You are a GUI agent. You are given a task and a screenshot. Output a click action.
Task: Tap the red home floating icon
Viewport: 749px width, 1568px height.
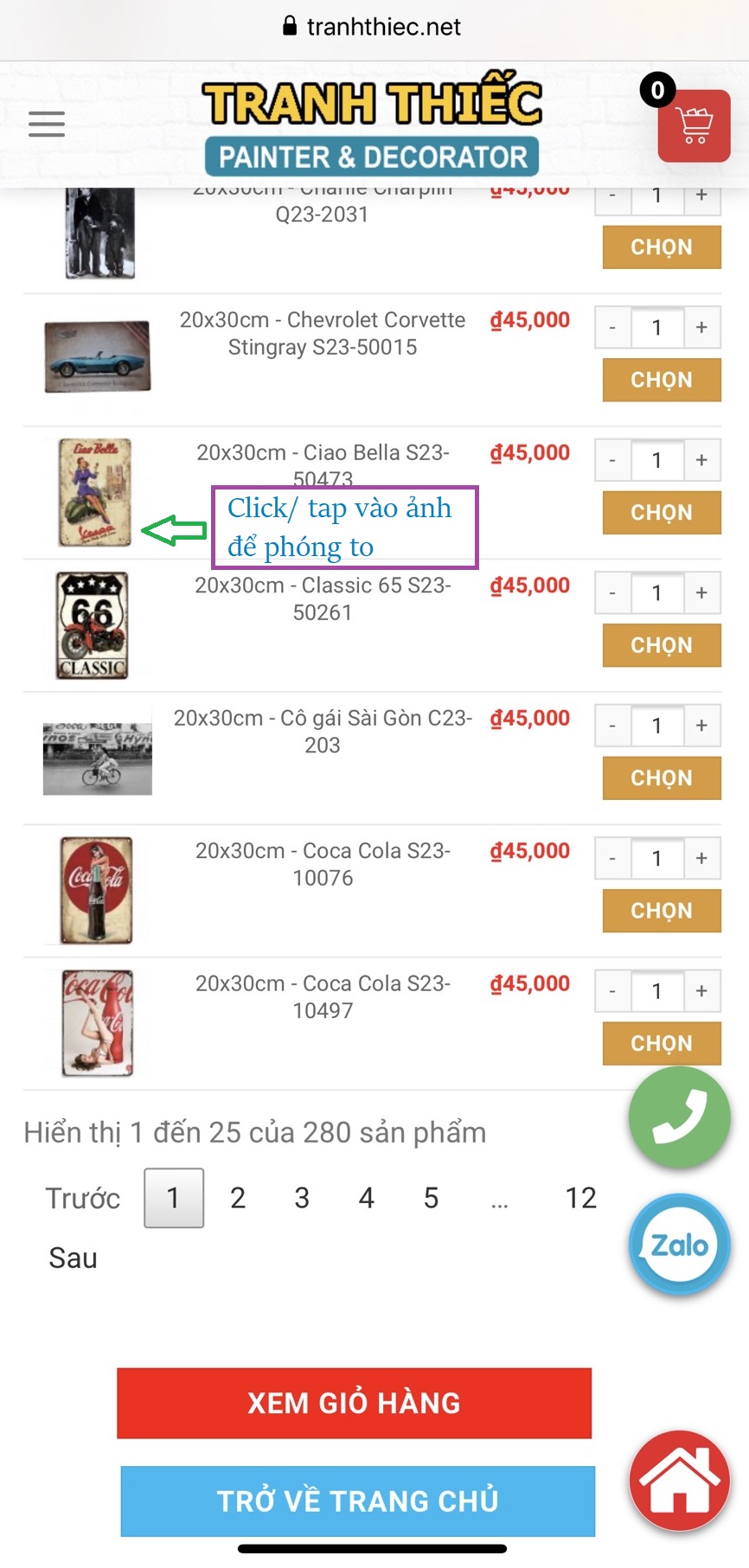(680, 1480)
